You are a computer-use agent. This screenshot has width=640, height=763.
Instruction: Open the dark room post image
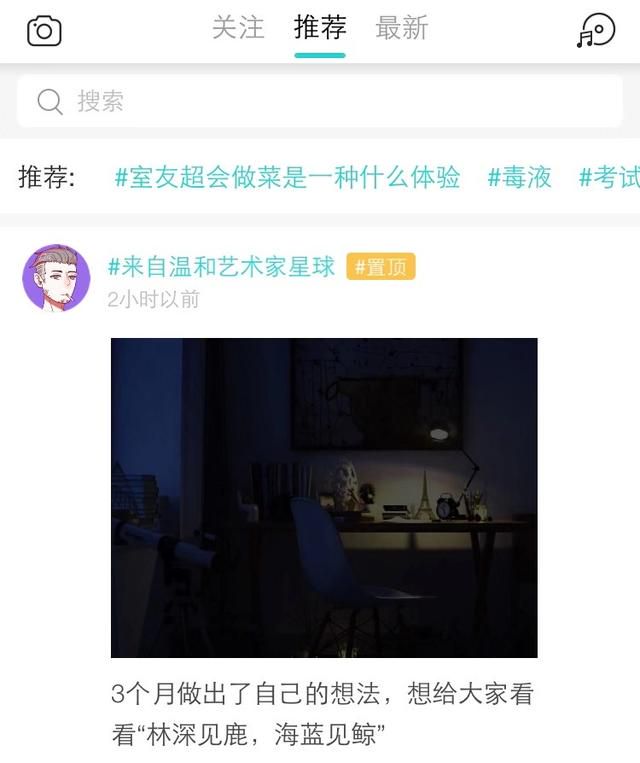[324, 497]
